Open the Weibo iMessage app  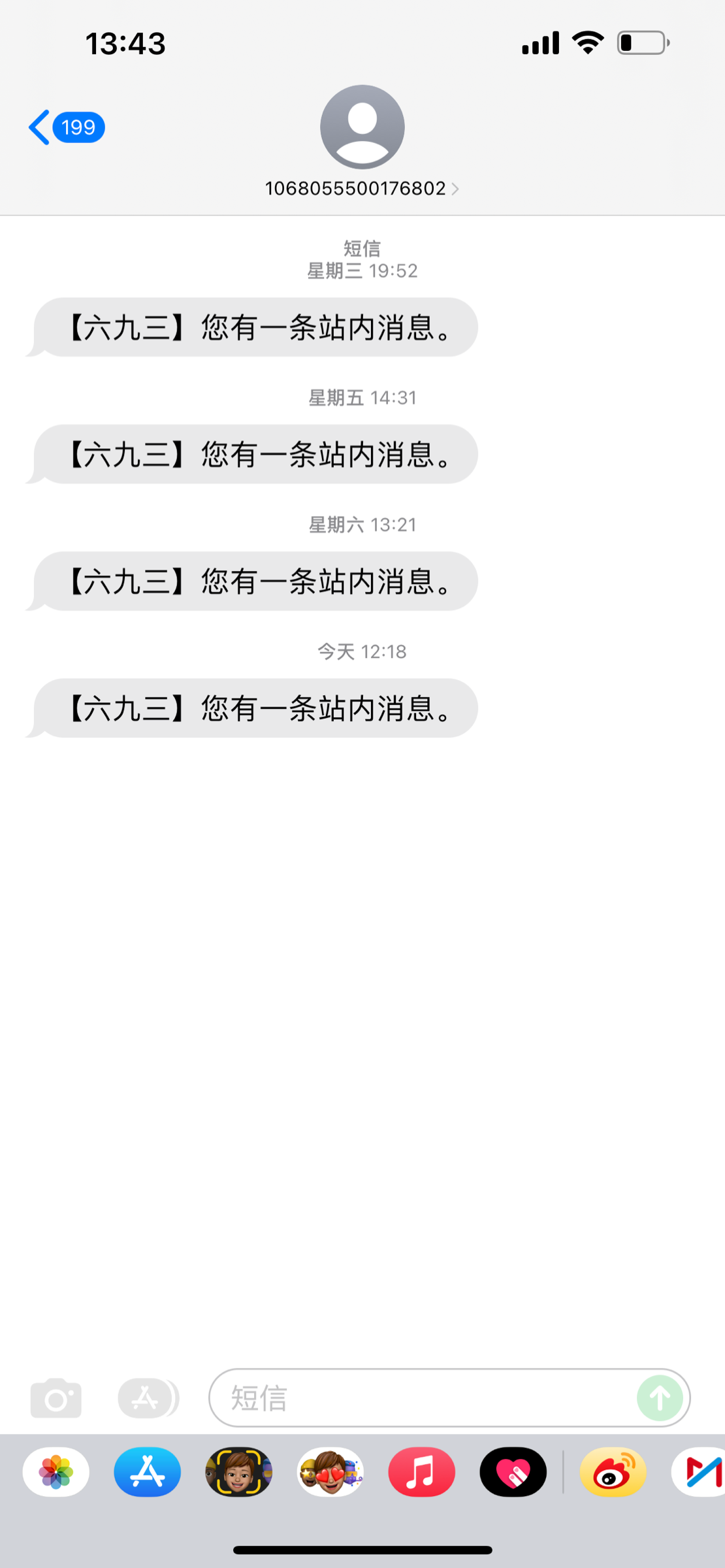(x=613, y=1472)
